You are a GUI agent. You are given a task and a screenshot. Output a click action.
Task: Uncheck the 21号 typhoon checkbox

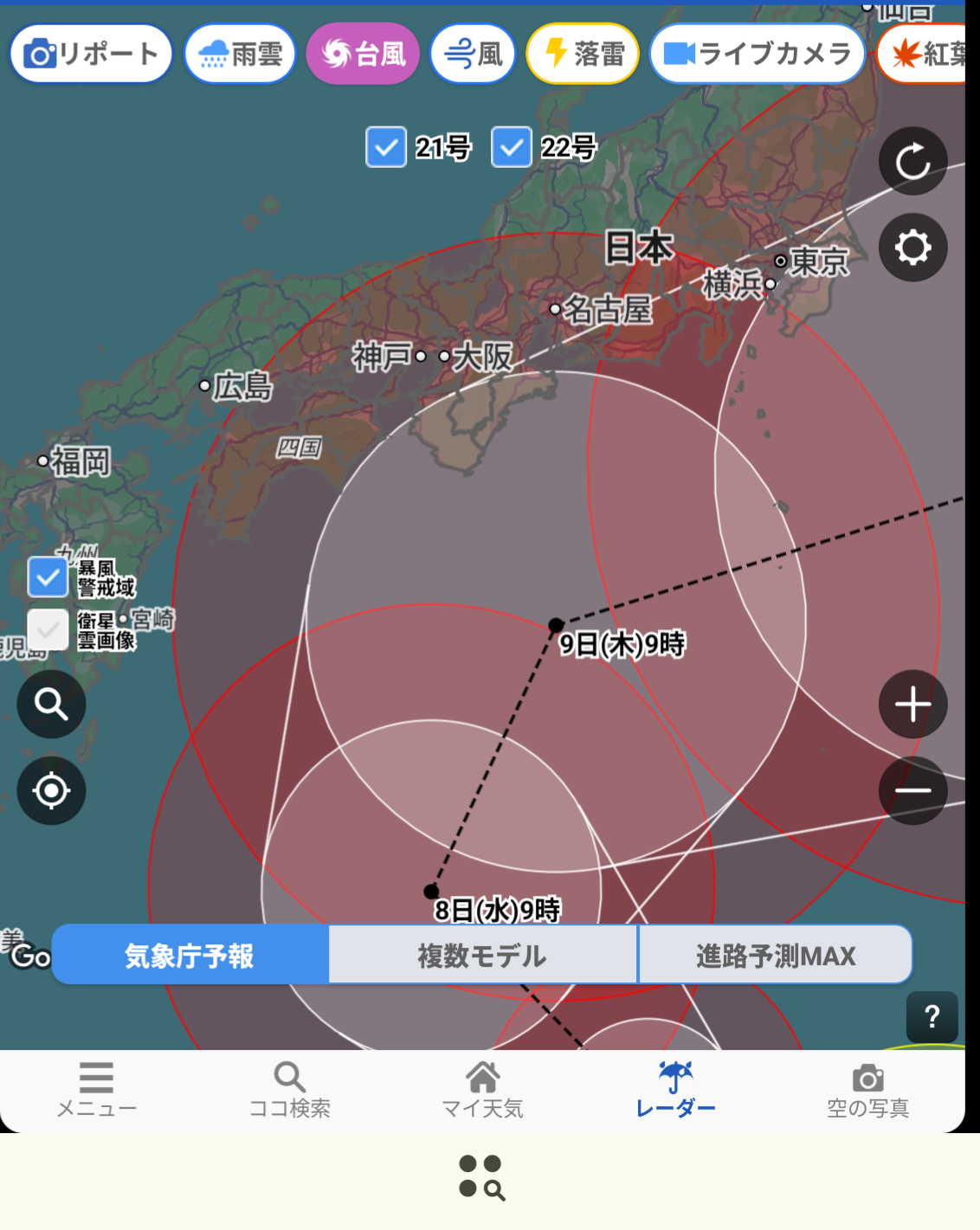point(386,147)
